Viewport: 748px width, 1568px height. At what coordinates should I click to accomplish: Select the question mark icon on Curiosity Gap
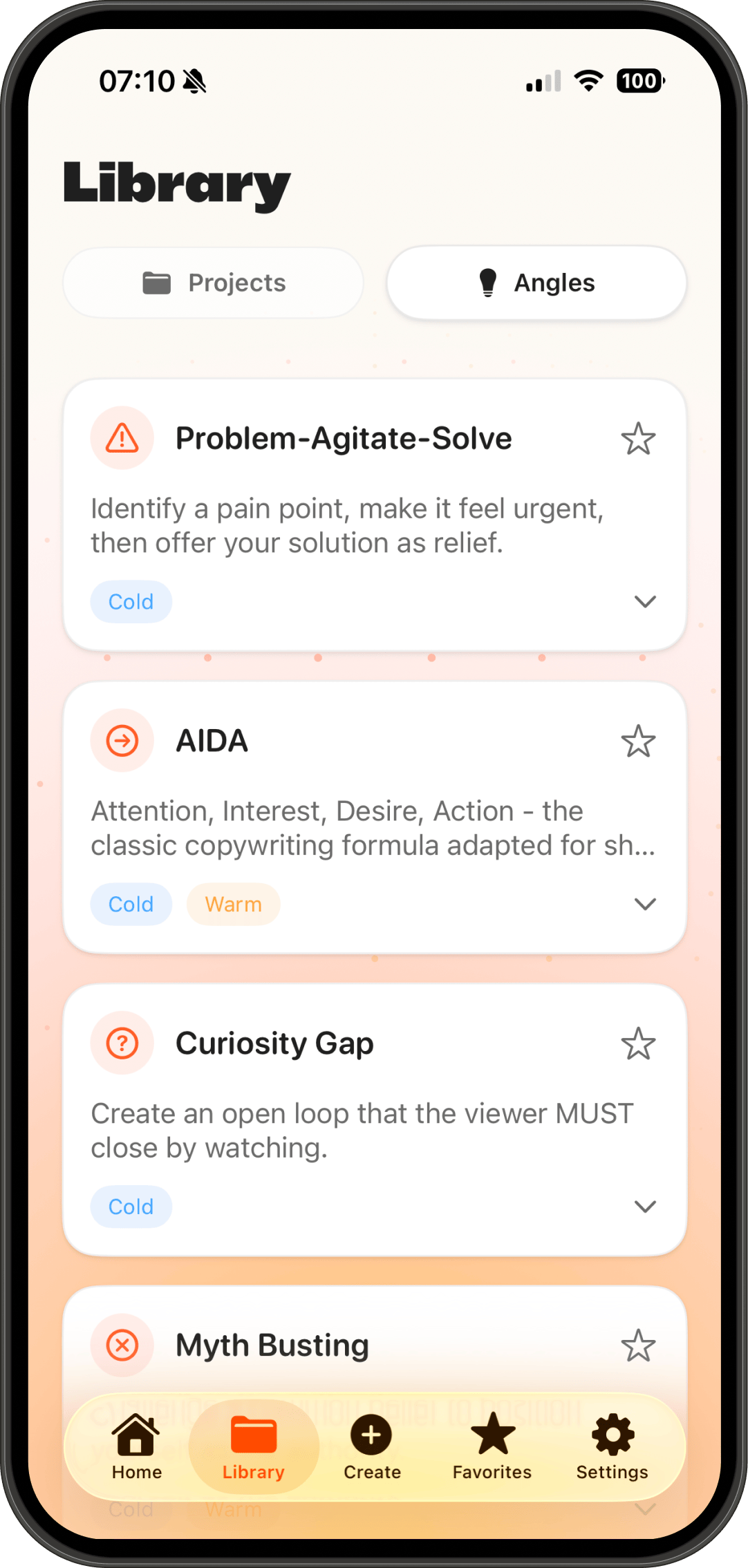click(x=122, y=1043)
